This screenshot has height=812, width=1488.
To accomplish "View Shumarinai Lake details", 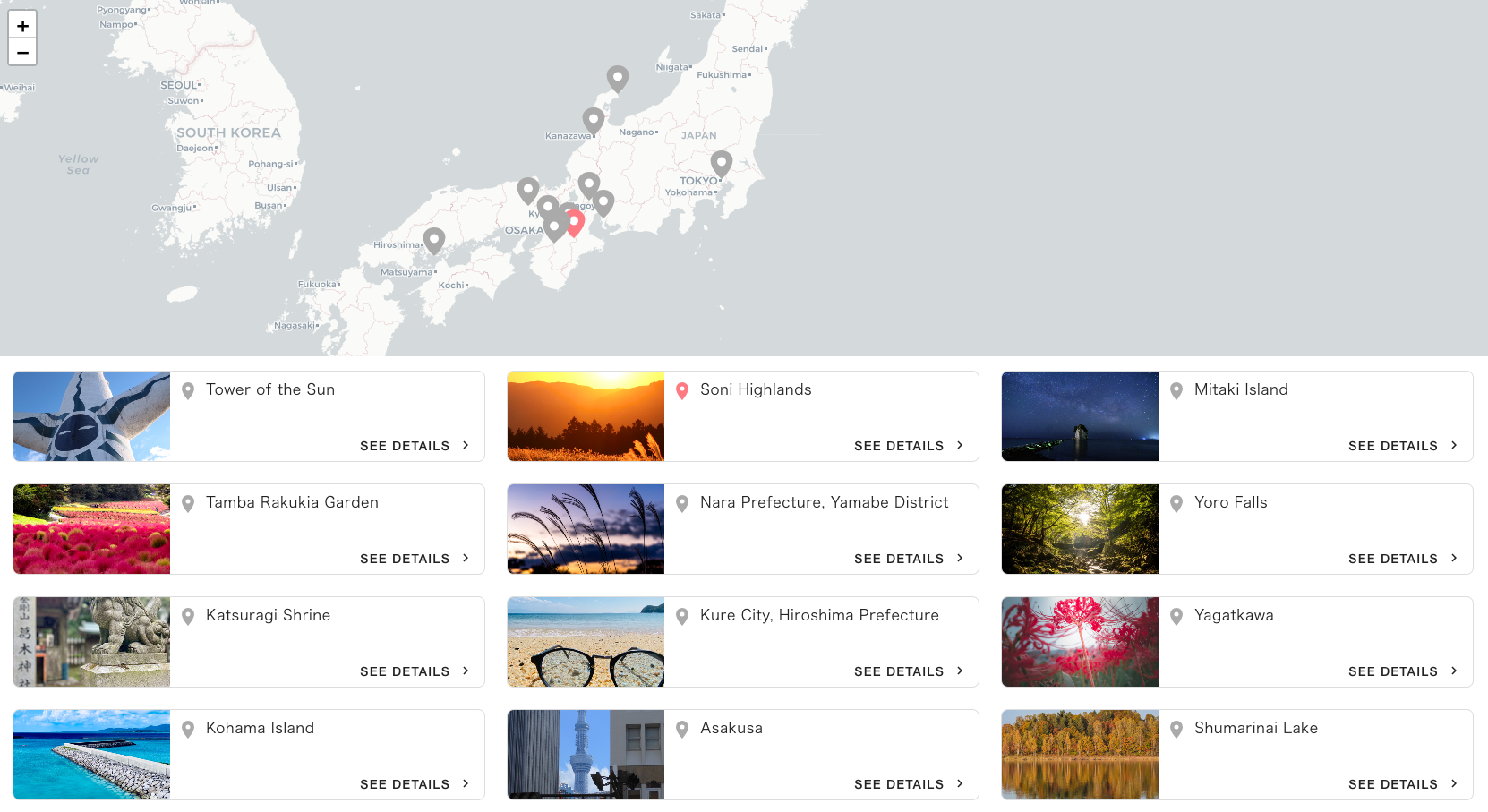I will (1403, 784).
